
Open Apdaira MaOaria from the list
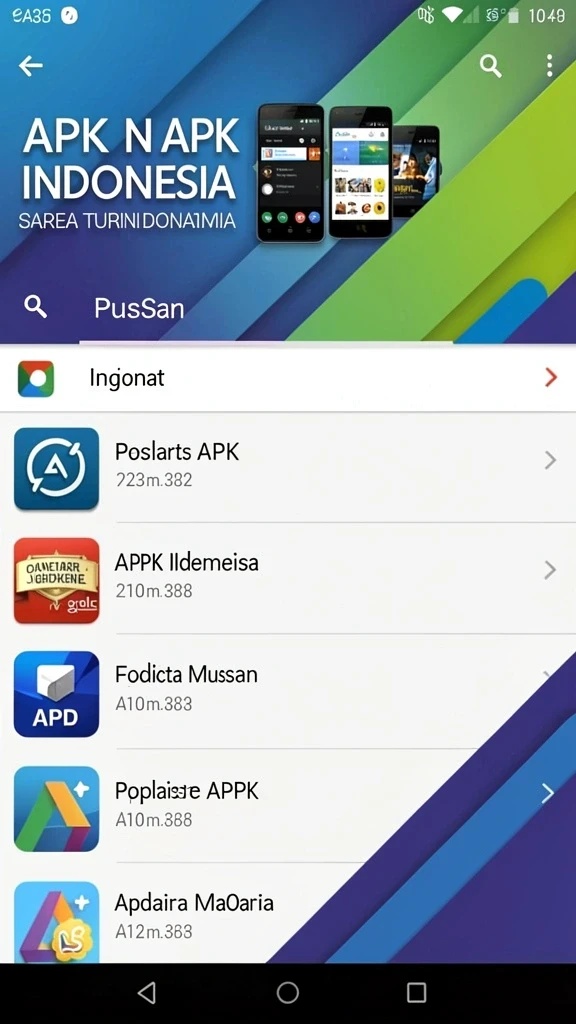(x=288, y=914)
